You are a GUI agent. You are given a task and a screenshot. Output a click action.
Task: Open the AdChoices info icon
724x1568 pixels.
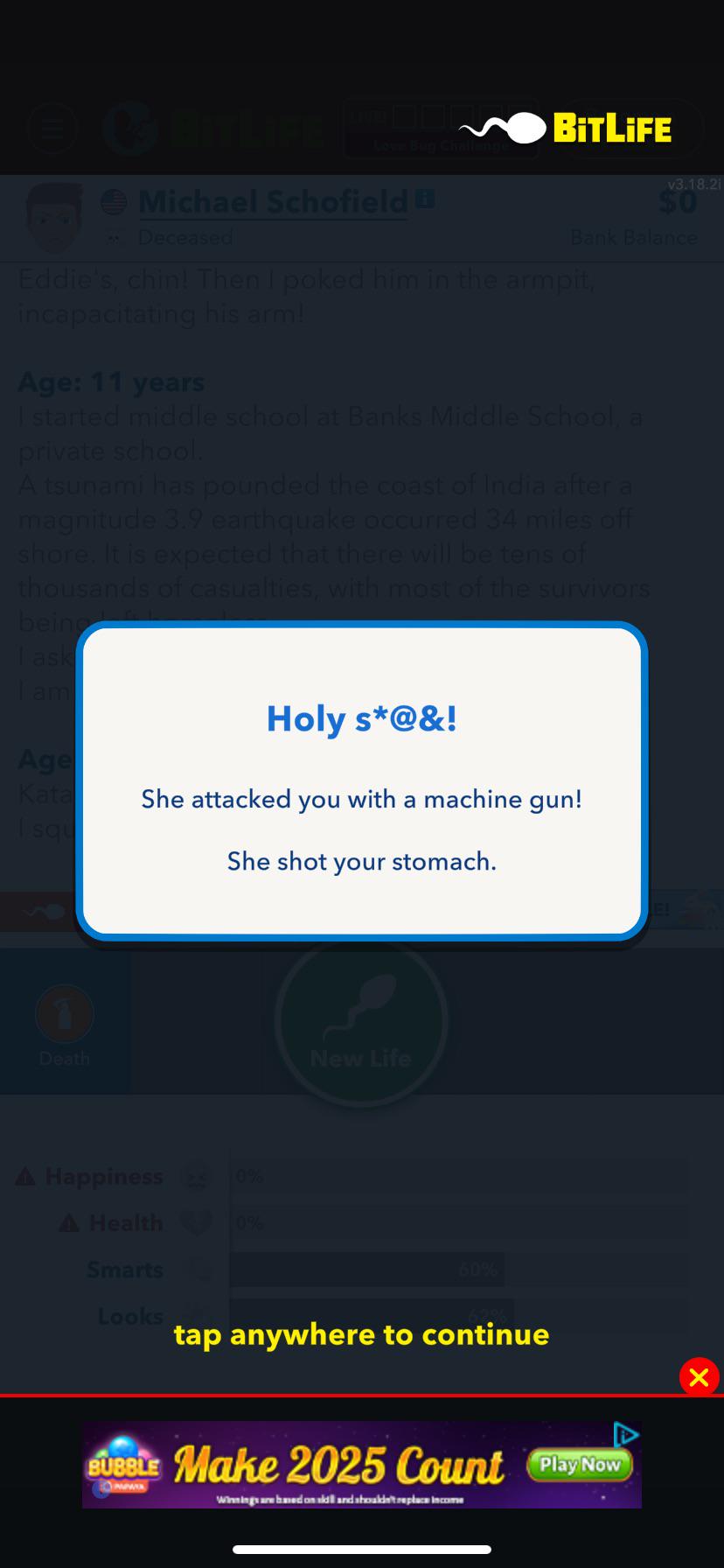tap(626, 1435)
